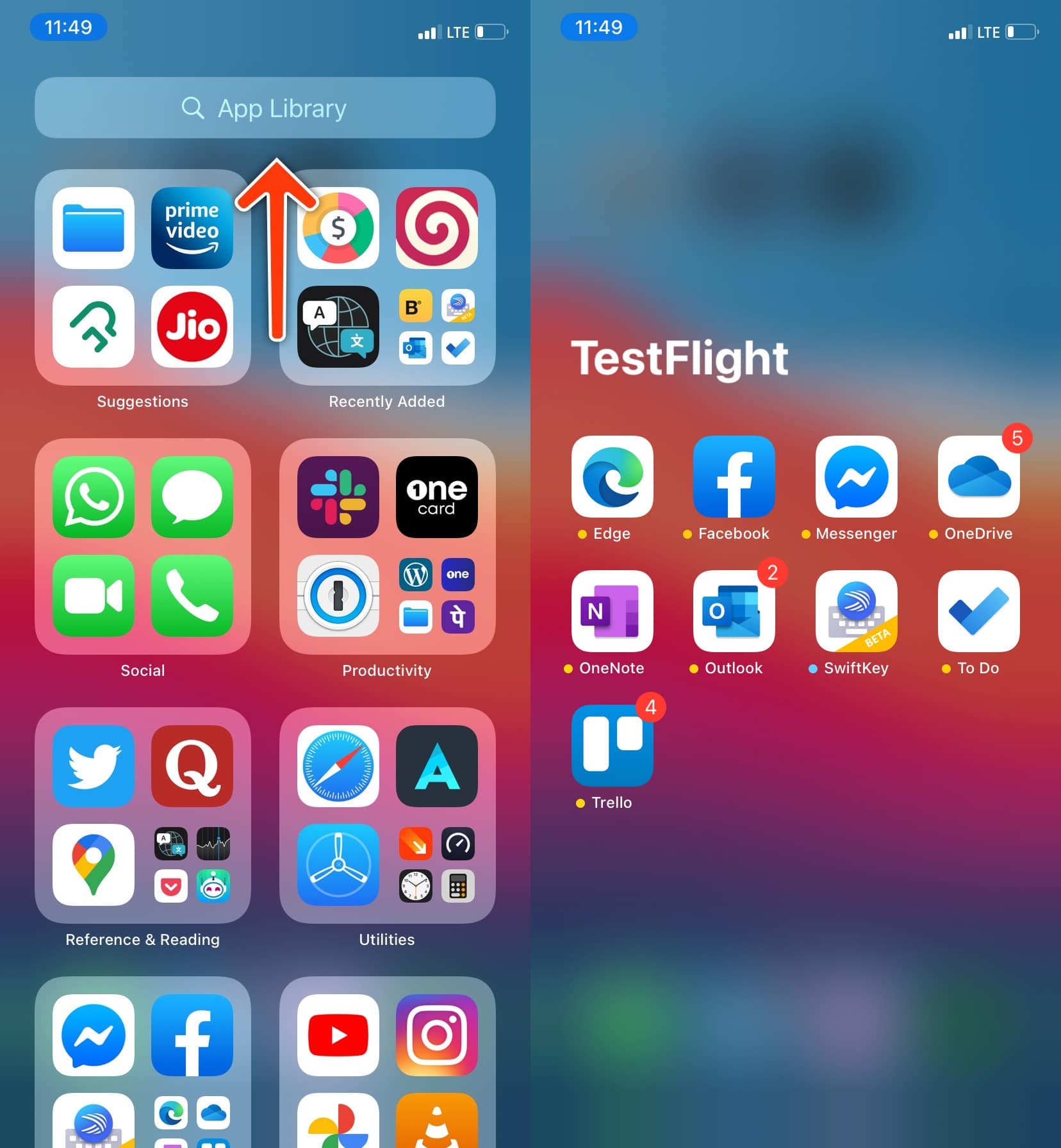Open the Jio app
Screen dimensions: 1061x1148
(x=192, y=327)
